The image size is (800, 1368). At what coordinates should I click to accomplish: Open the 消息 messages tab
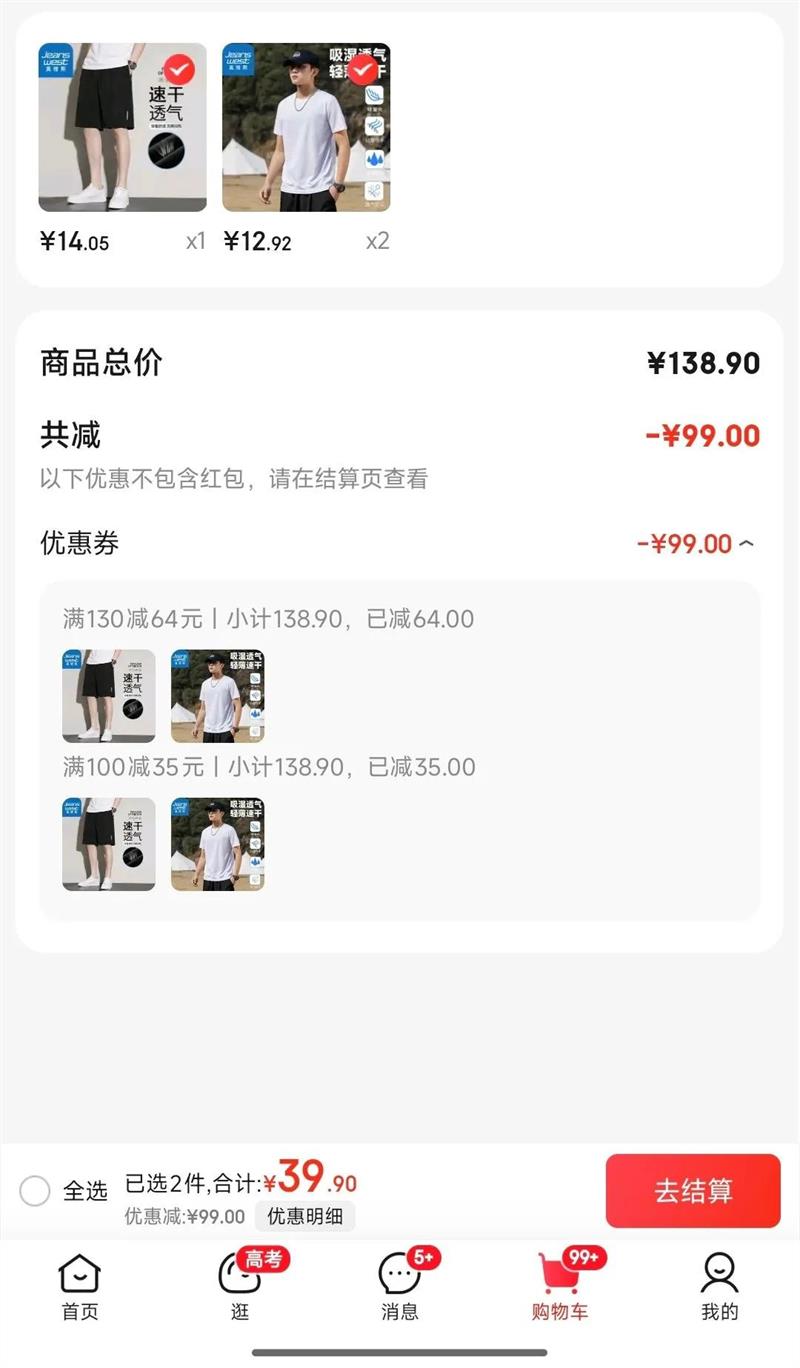[x=400, y=1286]
